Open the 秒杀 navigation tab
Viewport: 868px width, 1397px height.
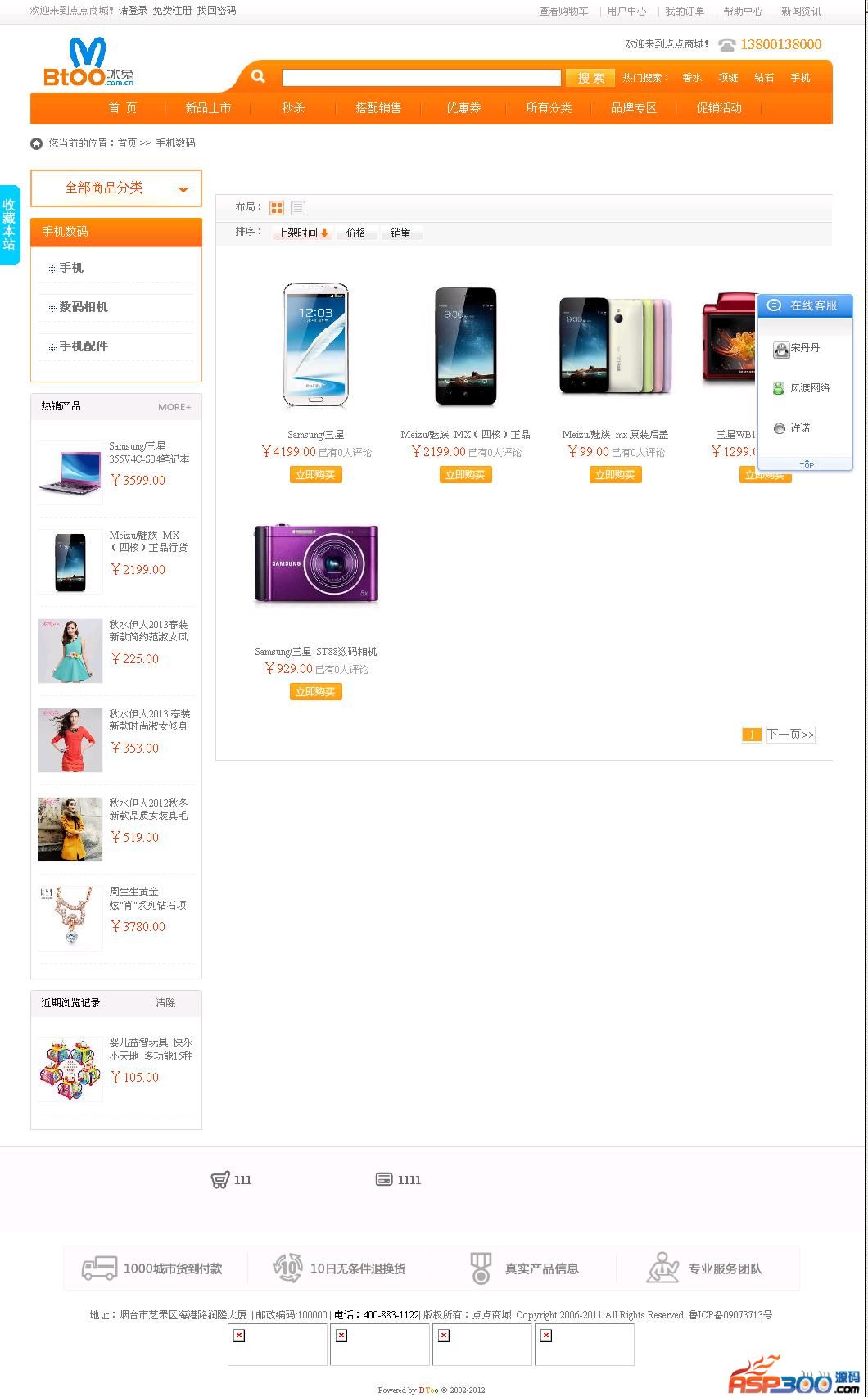[x=293, y=108]
